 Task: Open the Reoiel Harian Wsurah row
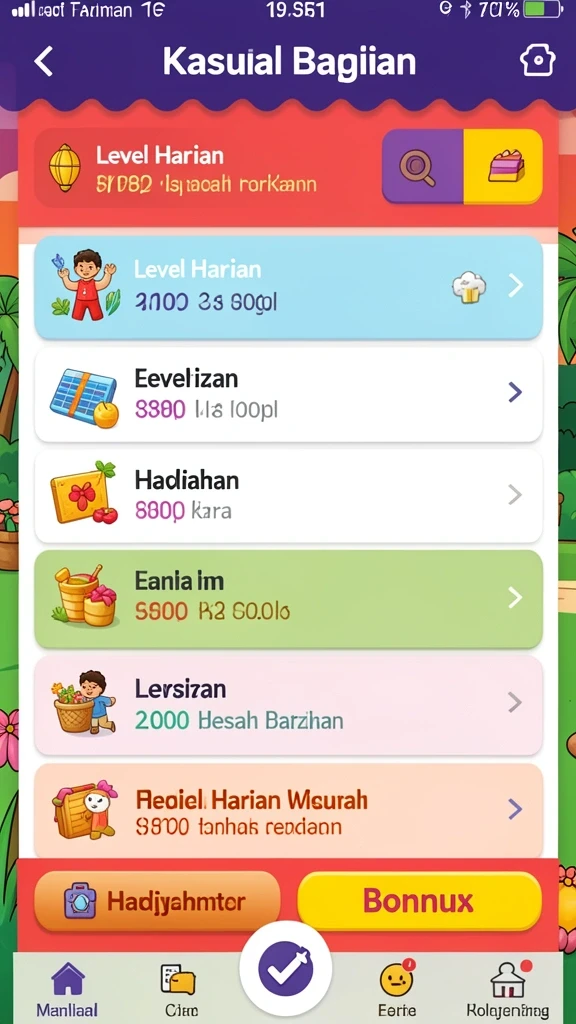[289, 810]
